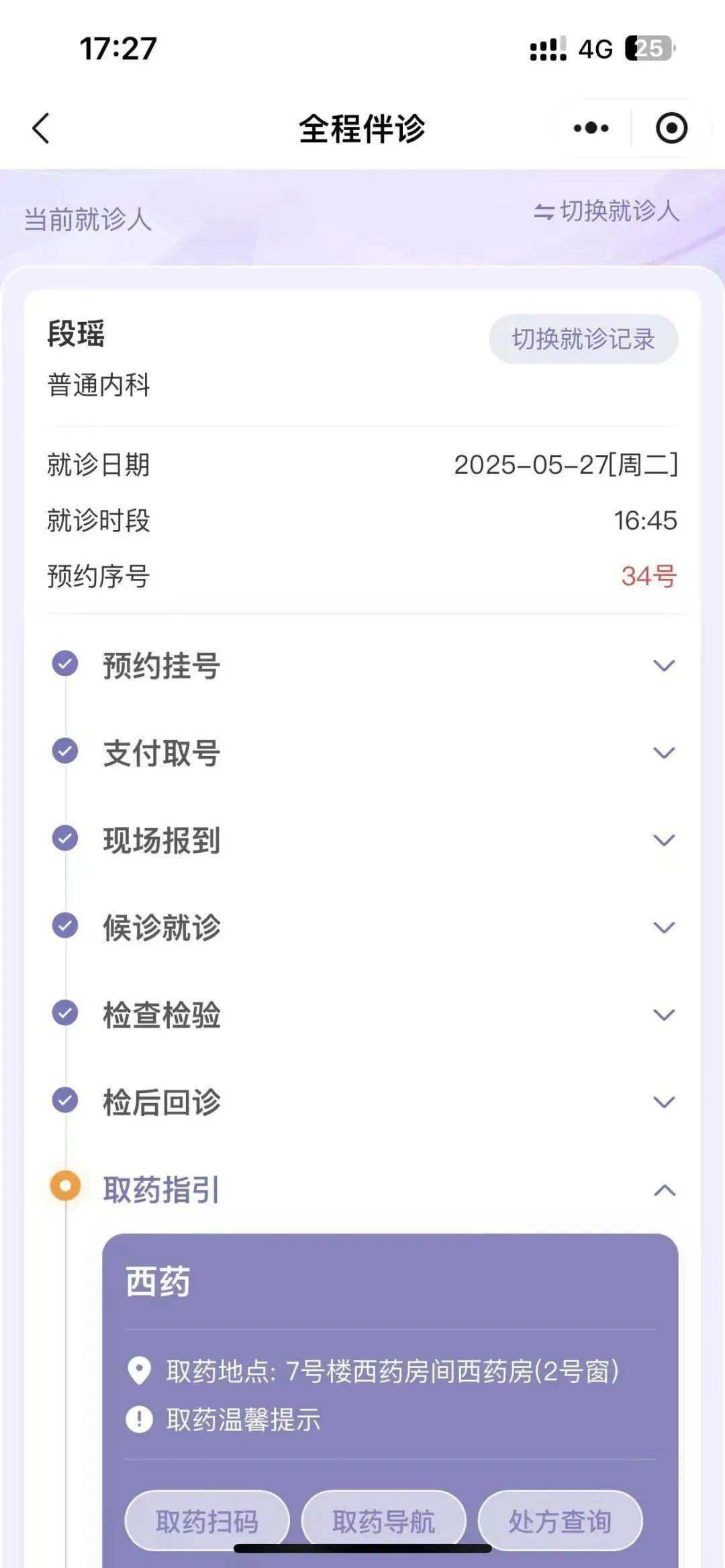Image resolution: width=725 pixels, height=1568 pixels.
Task: Tap the 取药扫码 button
Action: point(207,1521)
